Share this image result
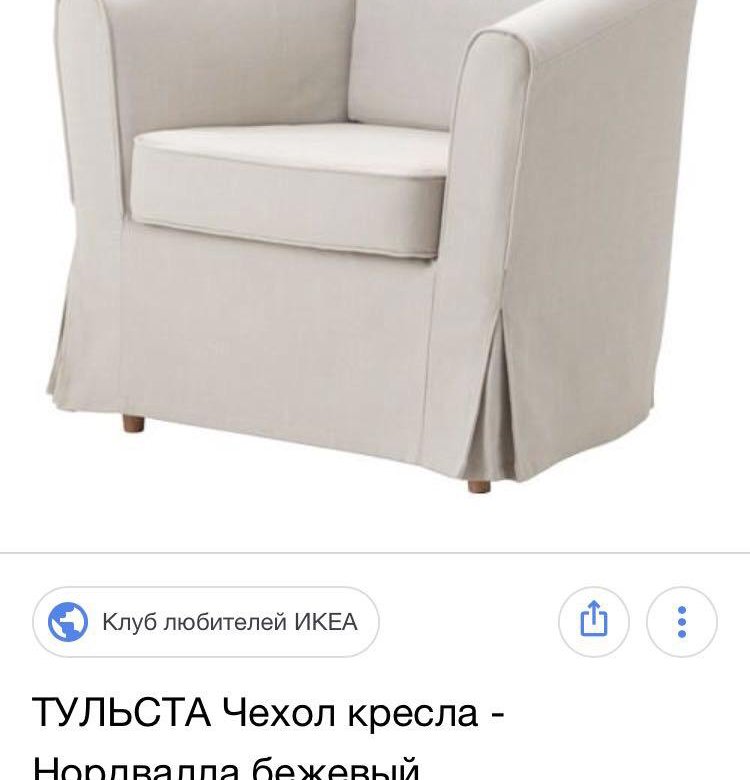This screenshot has width=750, height=780. pos(594,622)
